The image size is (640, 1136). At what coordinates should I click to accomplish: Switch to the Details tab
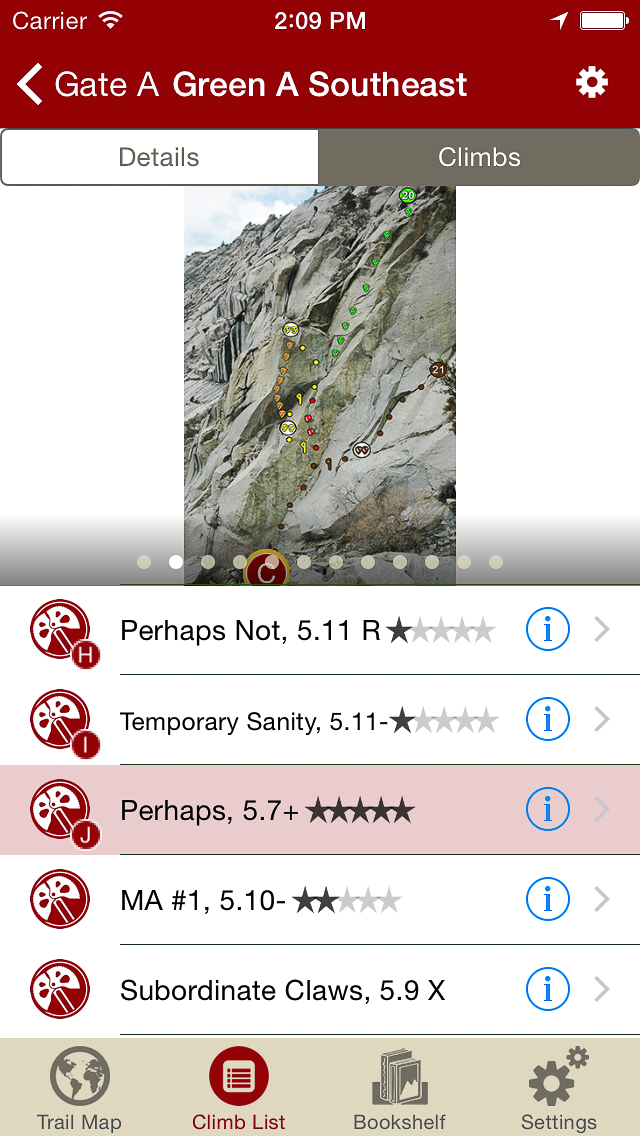point(159,158)
